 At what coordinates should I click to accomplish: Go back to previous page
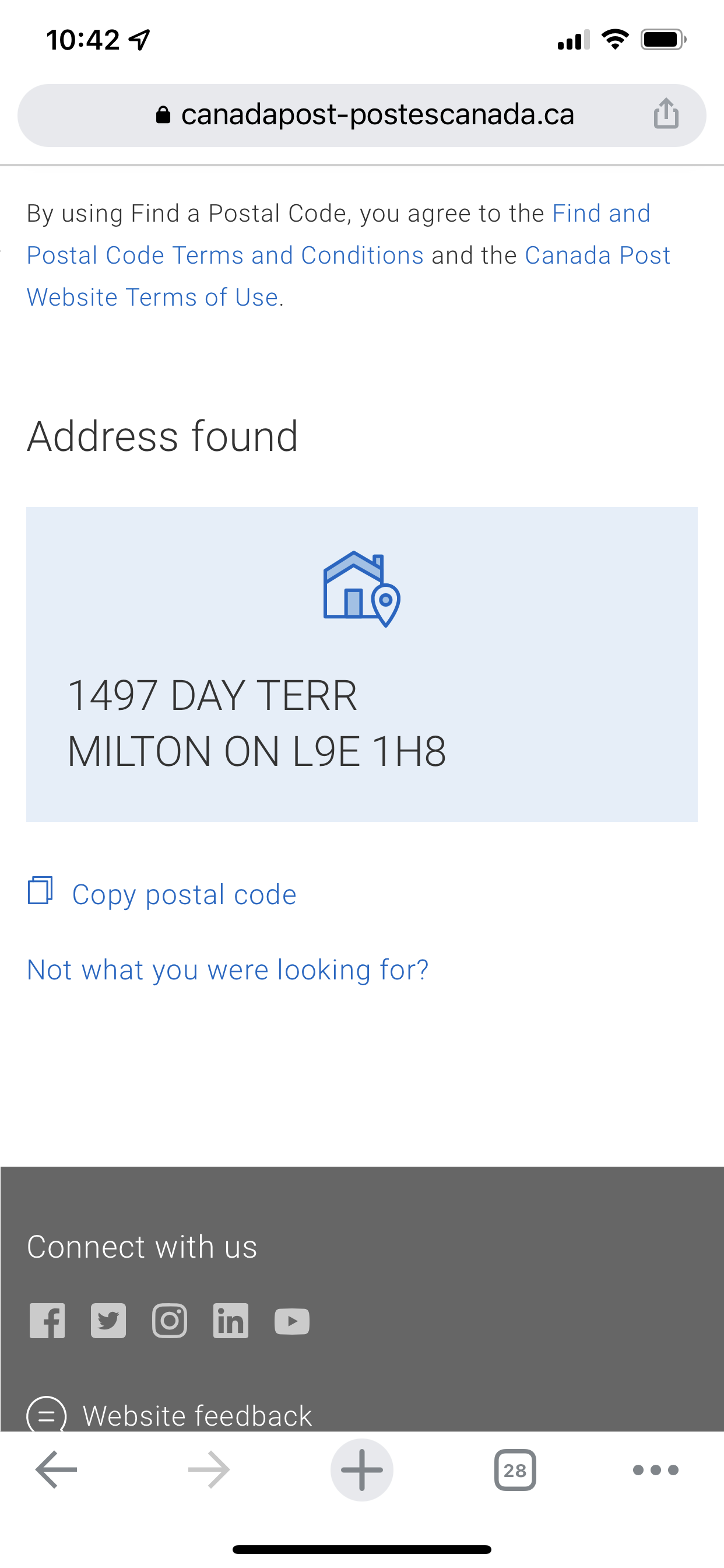click(56, 1469)
